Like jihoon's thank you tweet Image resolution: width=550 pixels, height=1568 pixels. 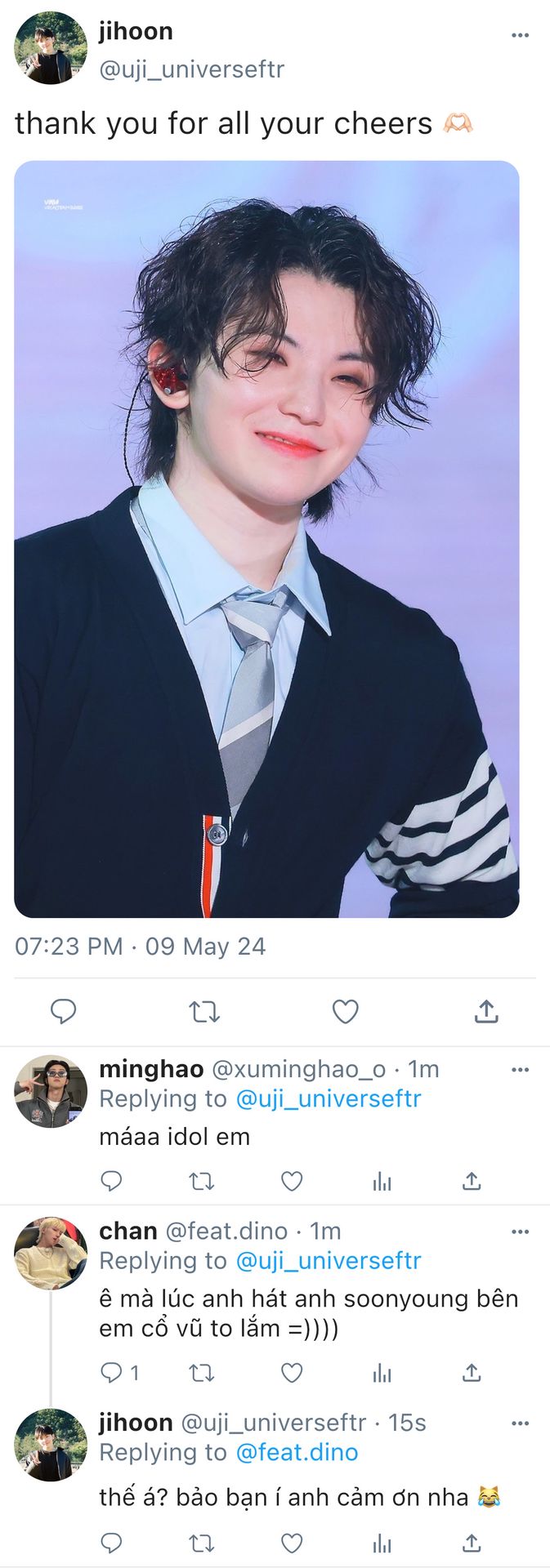point(345,1012)
